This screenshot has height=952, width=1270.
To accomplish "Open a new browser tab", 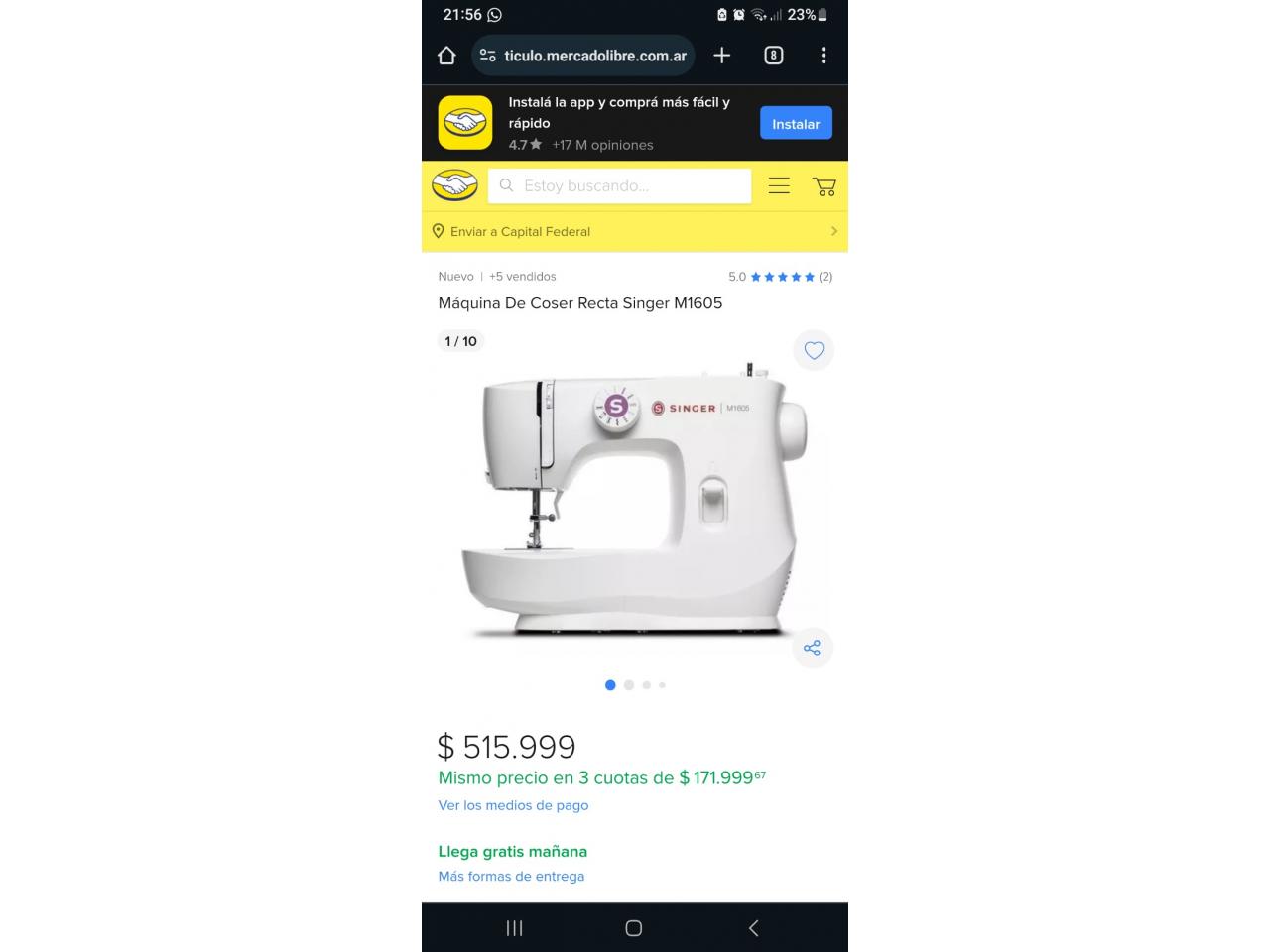I will pyautogui.click(x=721, y=56).
